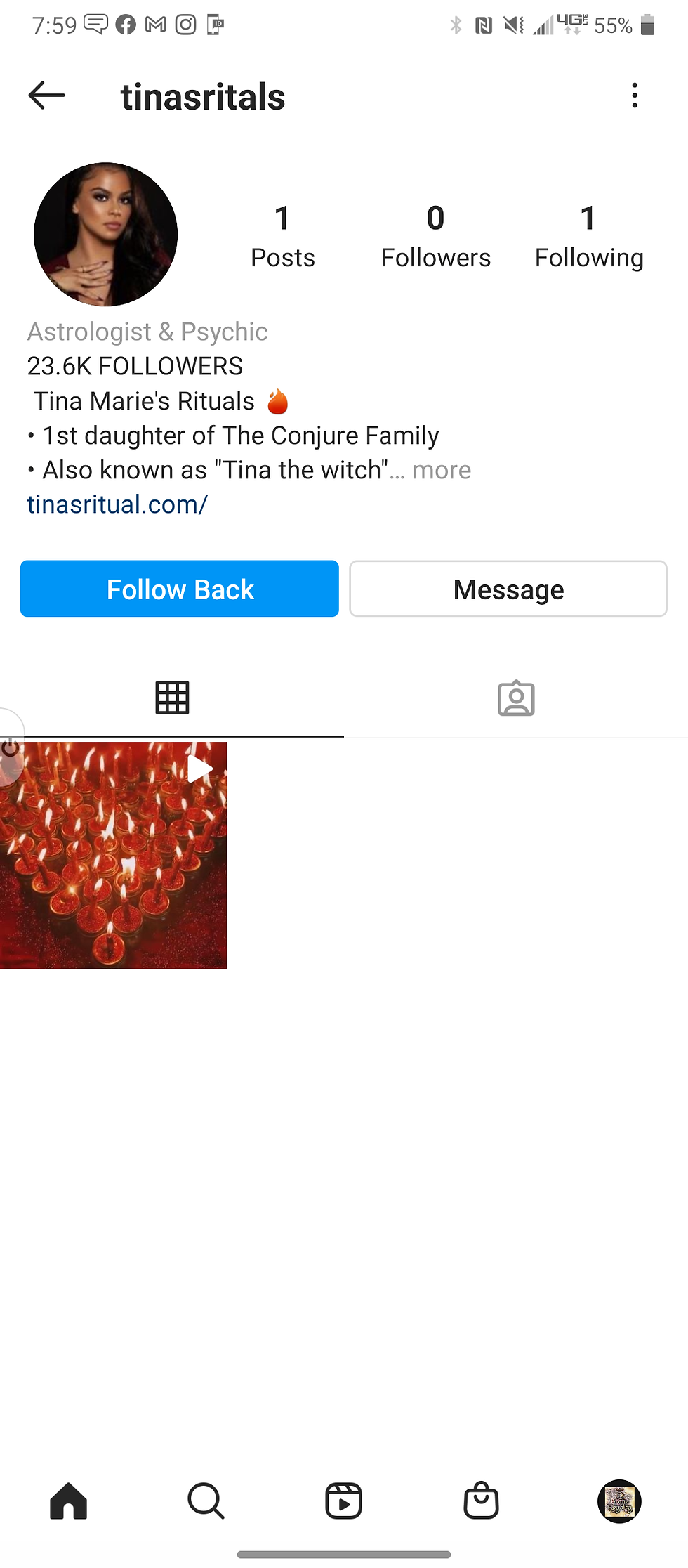Screen dimensions: 688x1568
Task: Go back using the arrow icon
Action: click(47, 96)
